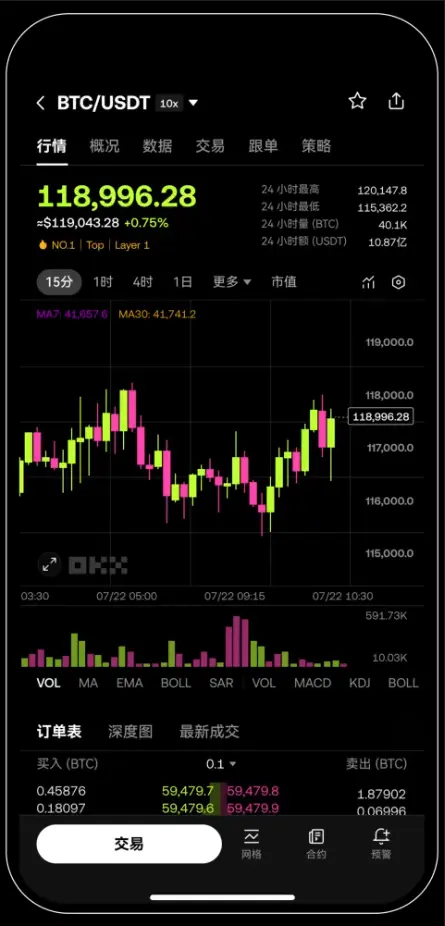This screenshot has width=445, height=926.
Task: Share this BTC/USDT chart
Action: pyautogui.click(x=396, y=101)
